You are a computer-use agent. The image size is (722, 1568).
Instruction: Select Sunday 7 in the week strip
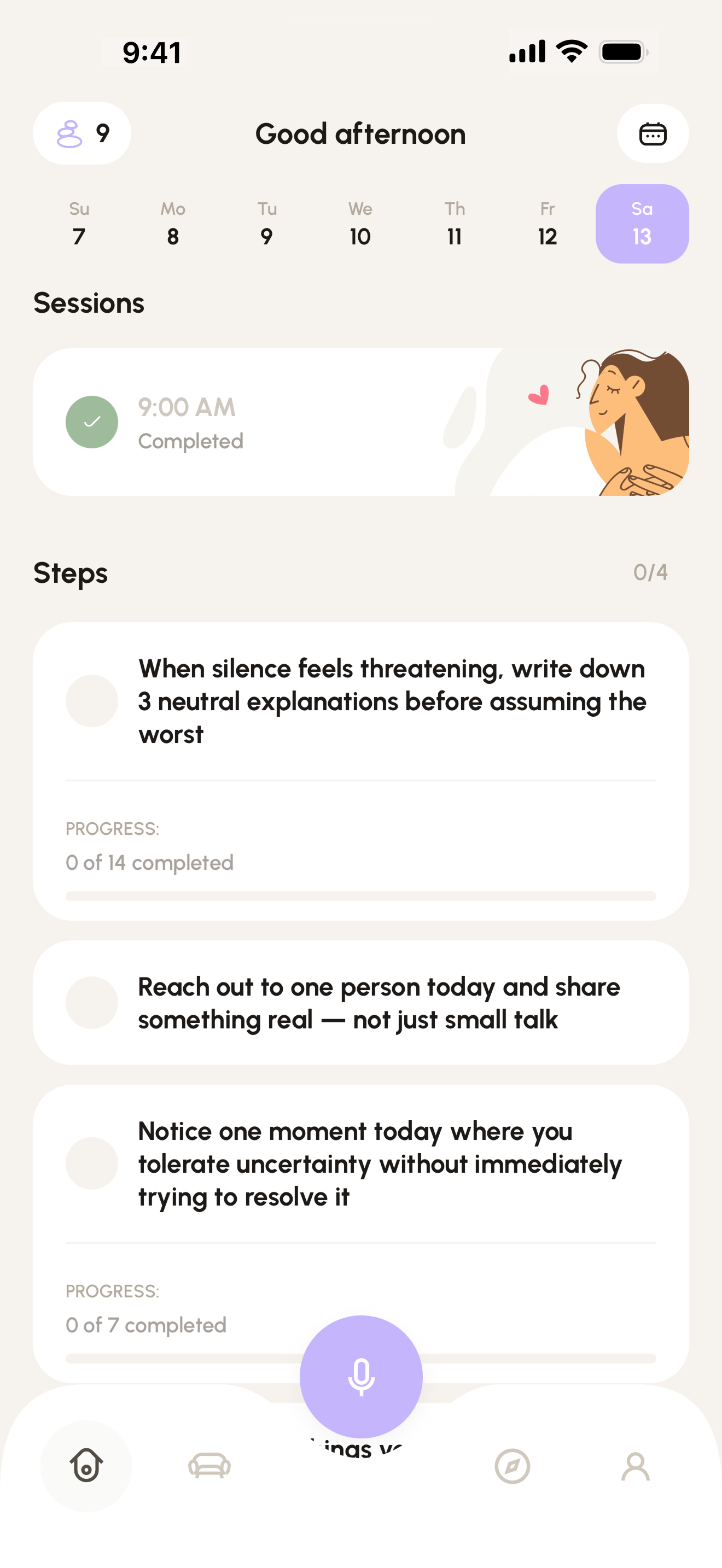pyautogui.click(x=79, y=224)
